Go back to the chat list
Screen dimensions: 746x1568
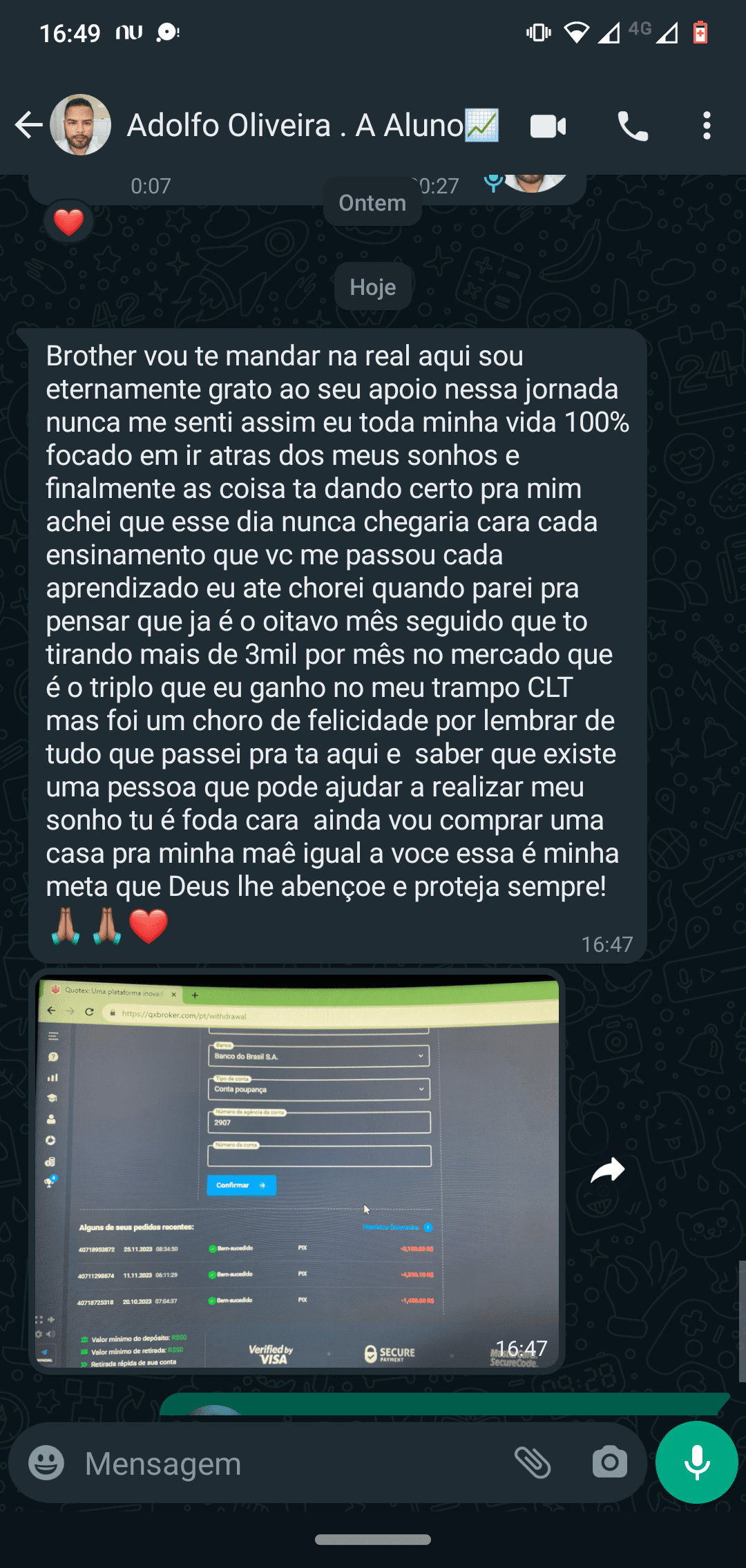pyautogui.click(x=28, y=125)
